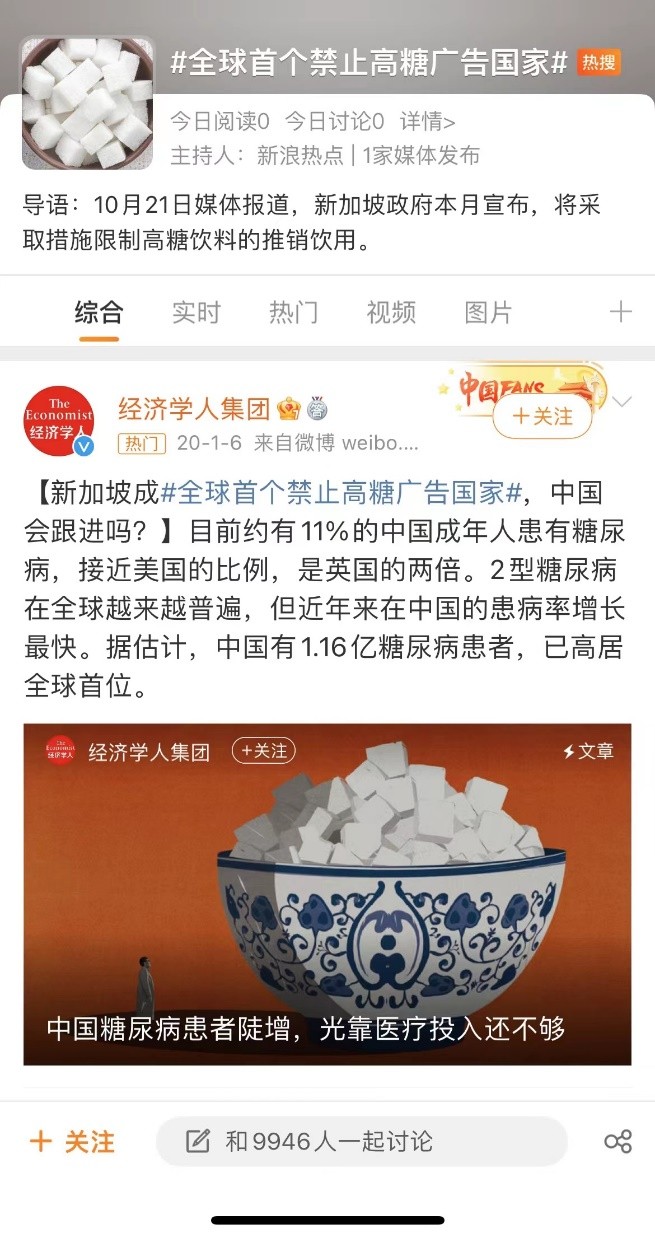655x1238 pixels.
Task: Open 详情 details link
Action: tap(428, 122)
